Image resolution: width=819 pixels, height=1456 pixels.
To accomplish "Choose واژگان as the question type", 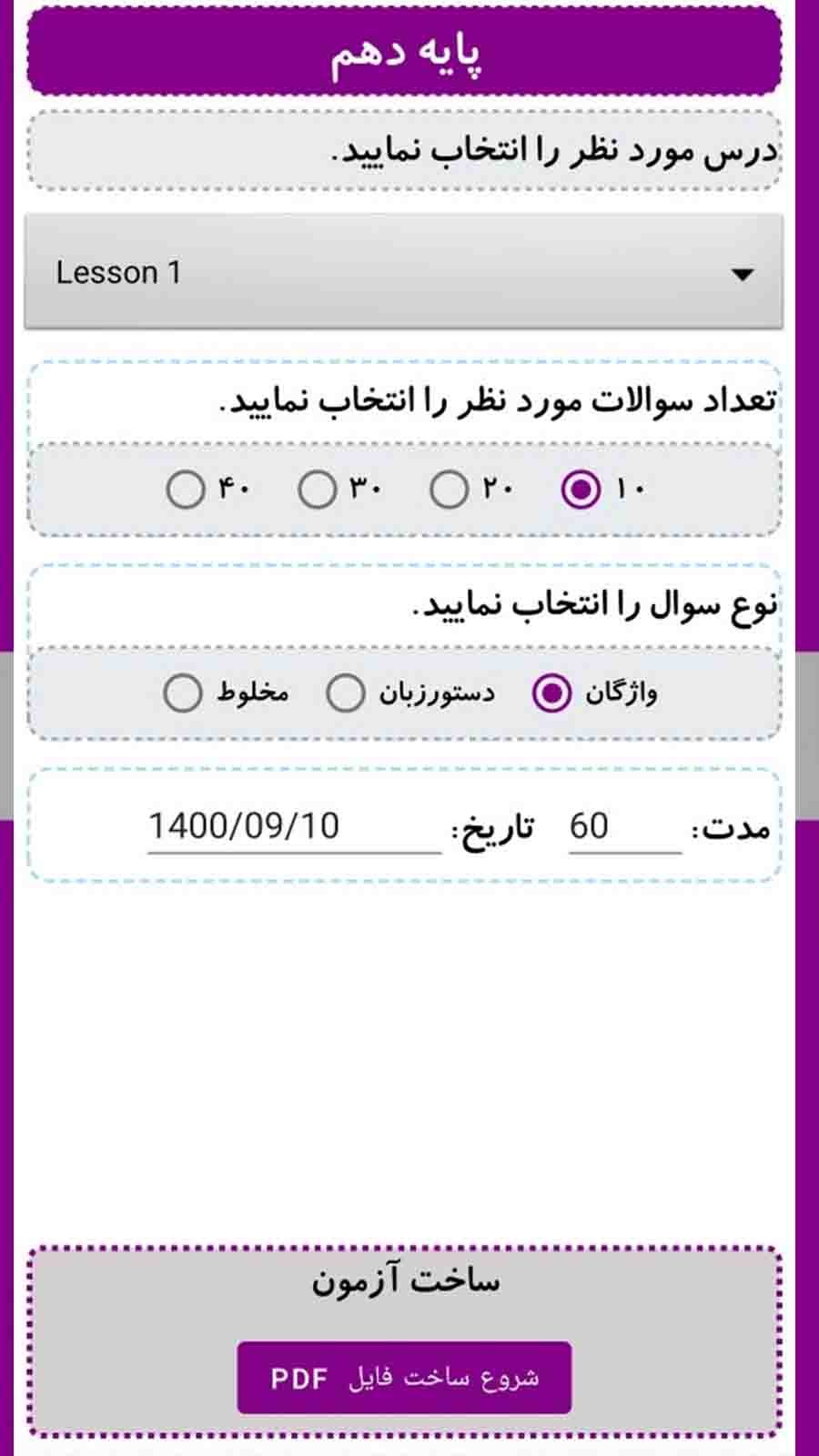I will pos(550,693).
